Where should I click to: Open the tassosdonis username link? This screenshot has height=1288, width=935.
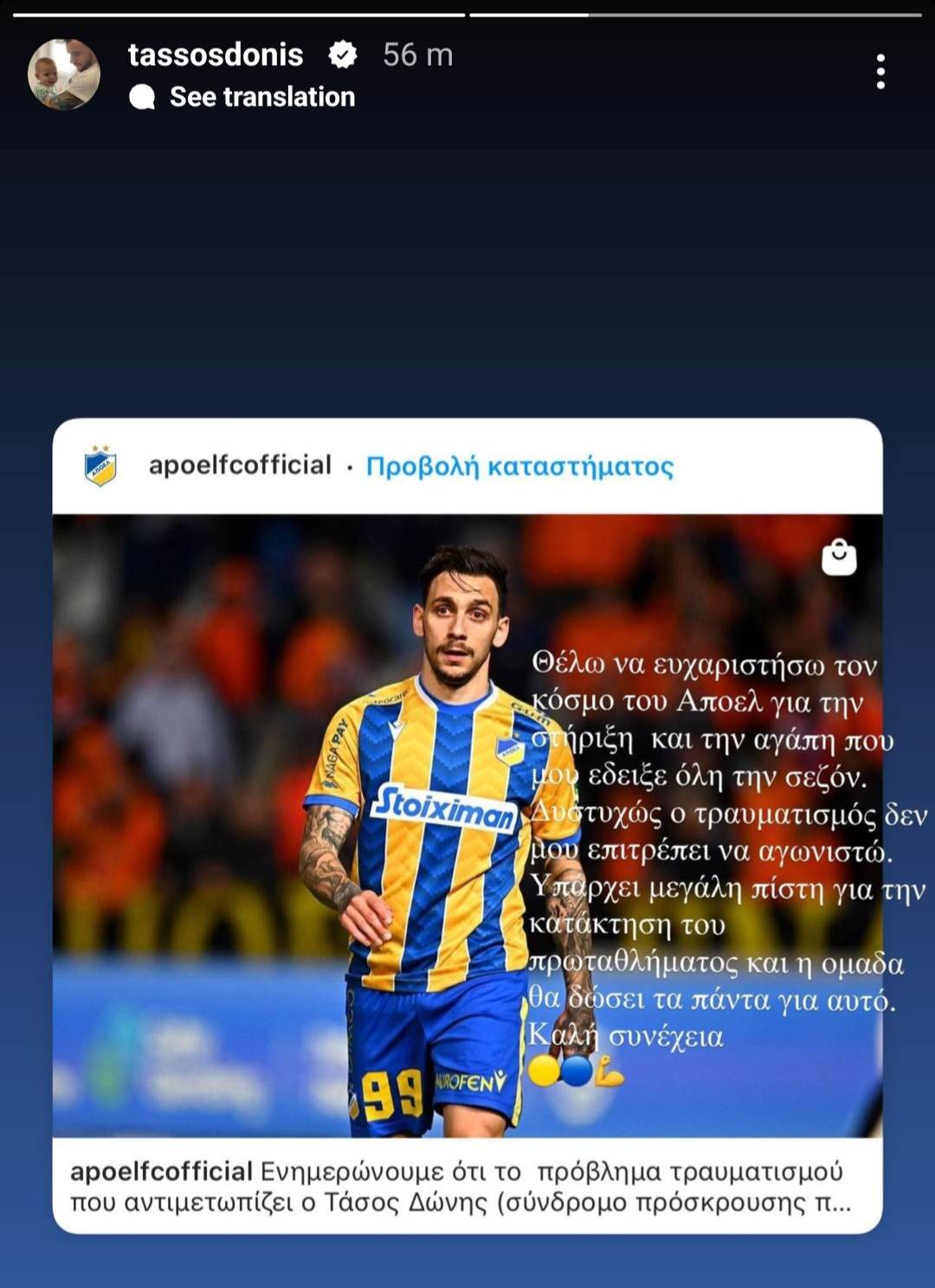click(216, 55)
